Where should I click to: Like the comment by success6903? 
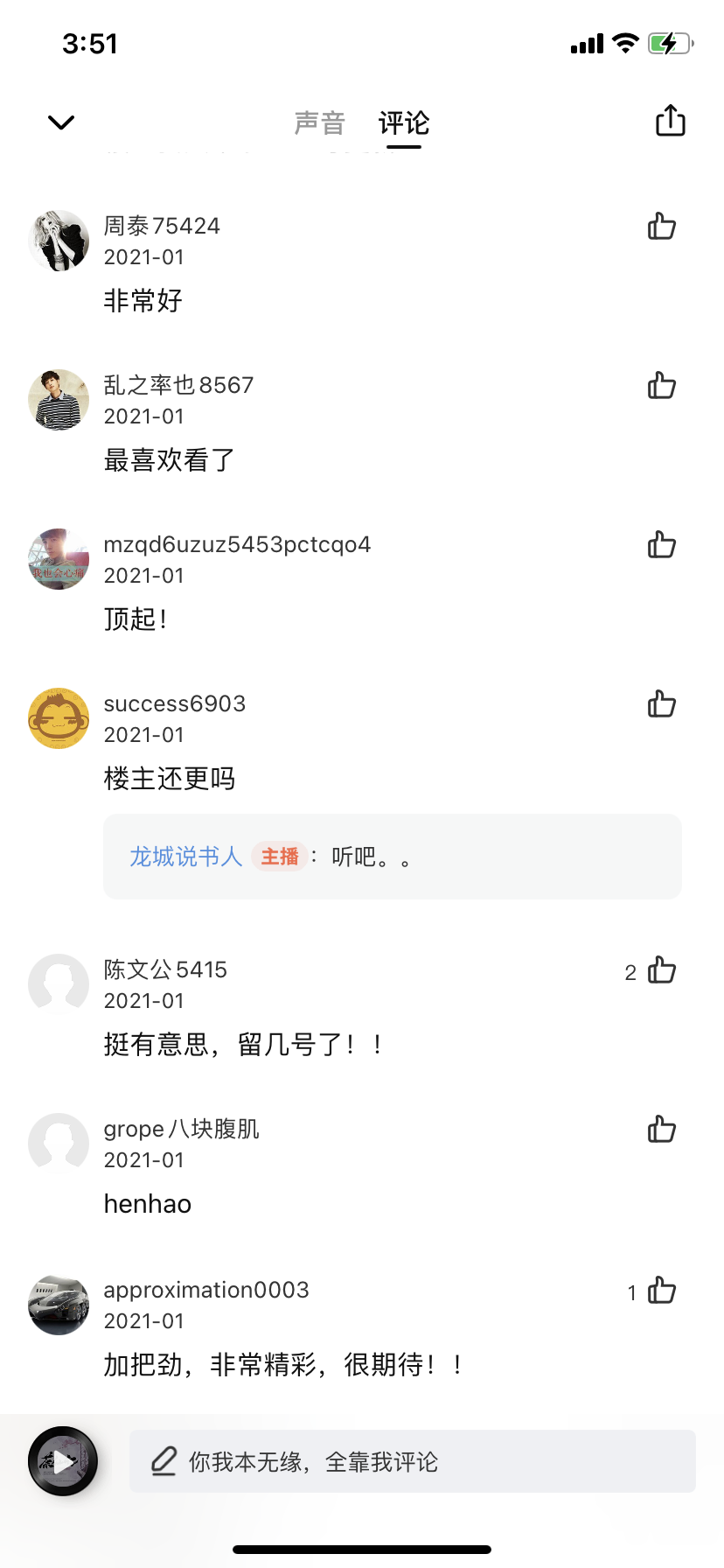pos(662,704)
